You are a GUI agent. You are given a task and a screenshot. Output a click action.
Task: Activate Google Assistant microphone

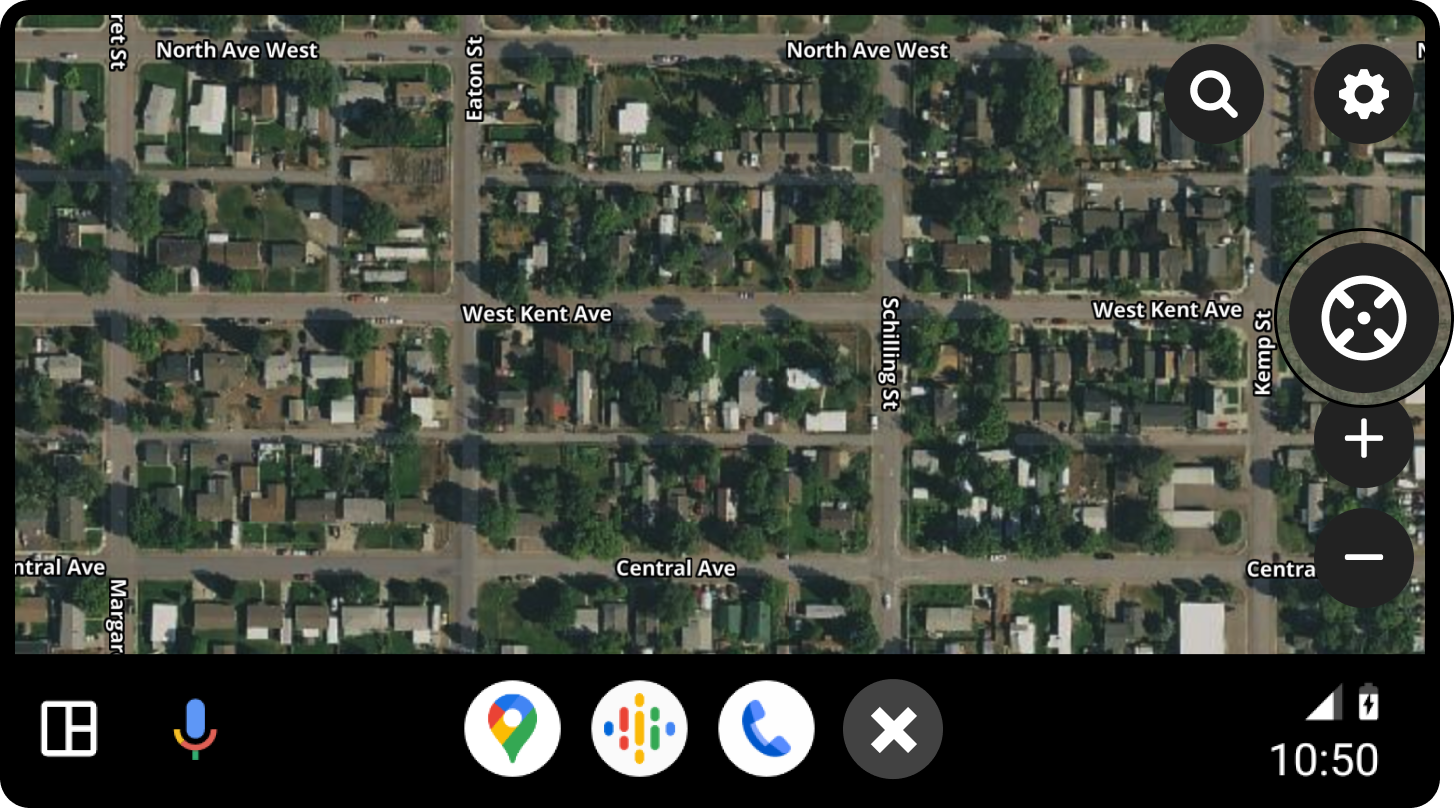(x=195, y=728)
